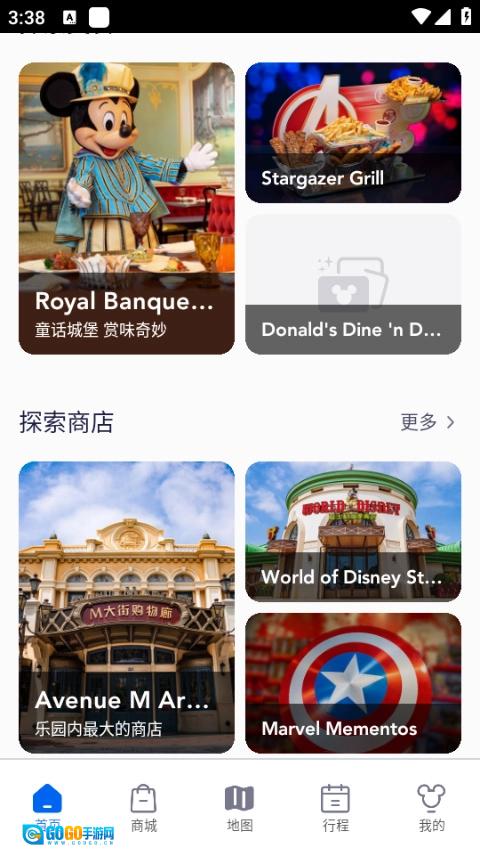This screenshot has height=855, width=480.
Task: Open the World of Disney Store card
Action: (353, 532)
